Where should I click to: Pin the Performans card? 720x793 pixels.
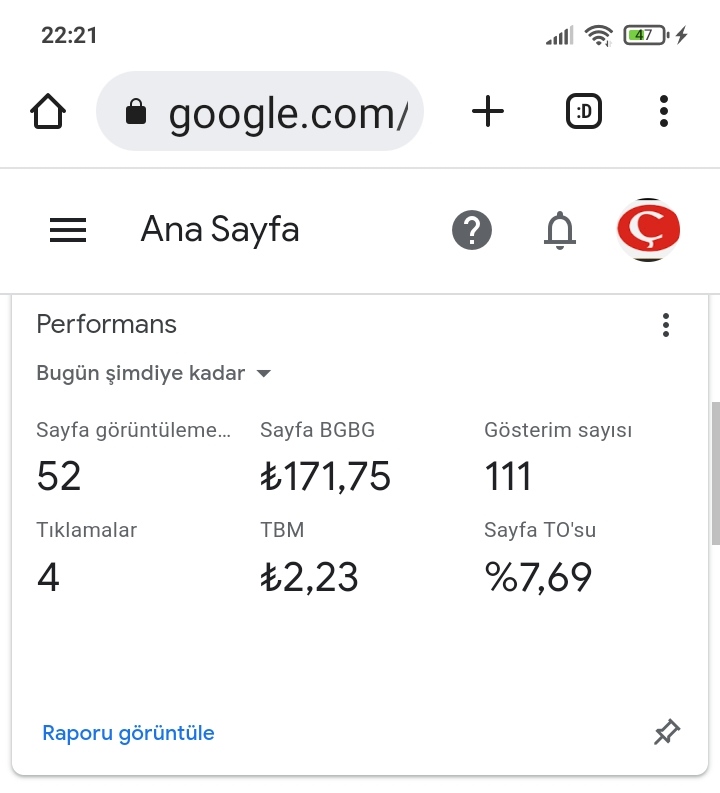667,732
